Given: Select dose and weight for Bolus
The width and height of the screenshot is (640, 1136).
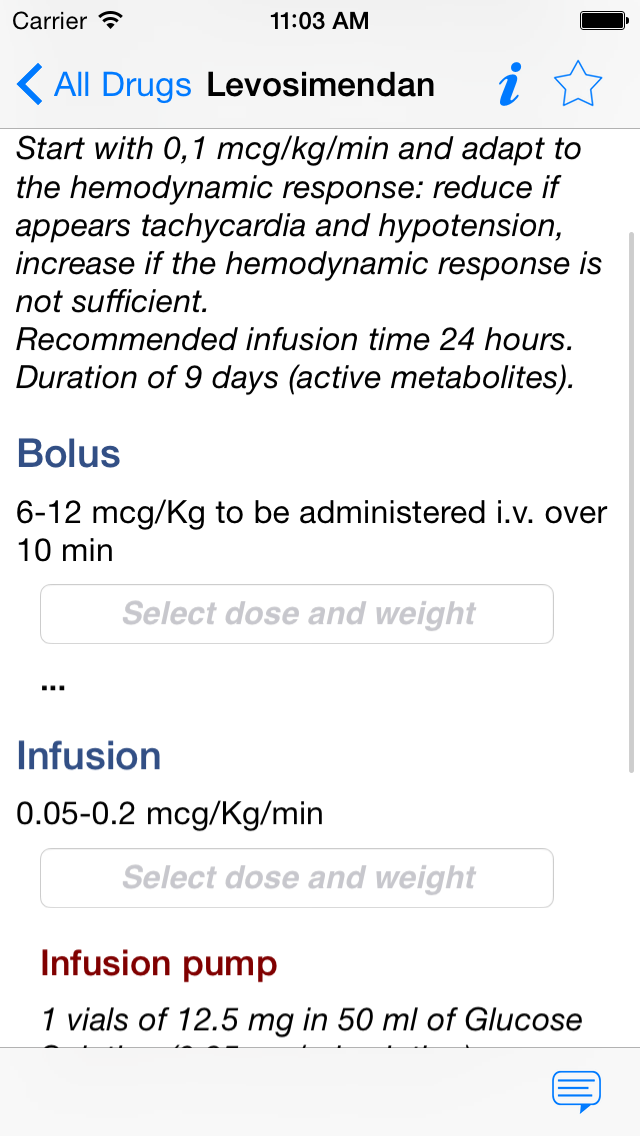Looking at the screenshot, I should (x=297, y=614).
